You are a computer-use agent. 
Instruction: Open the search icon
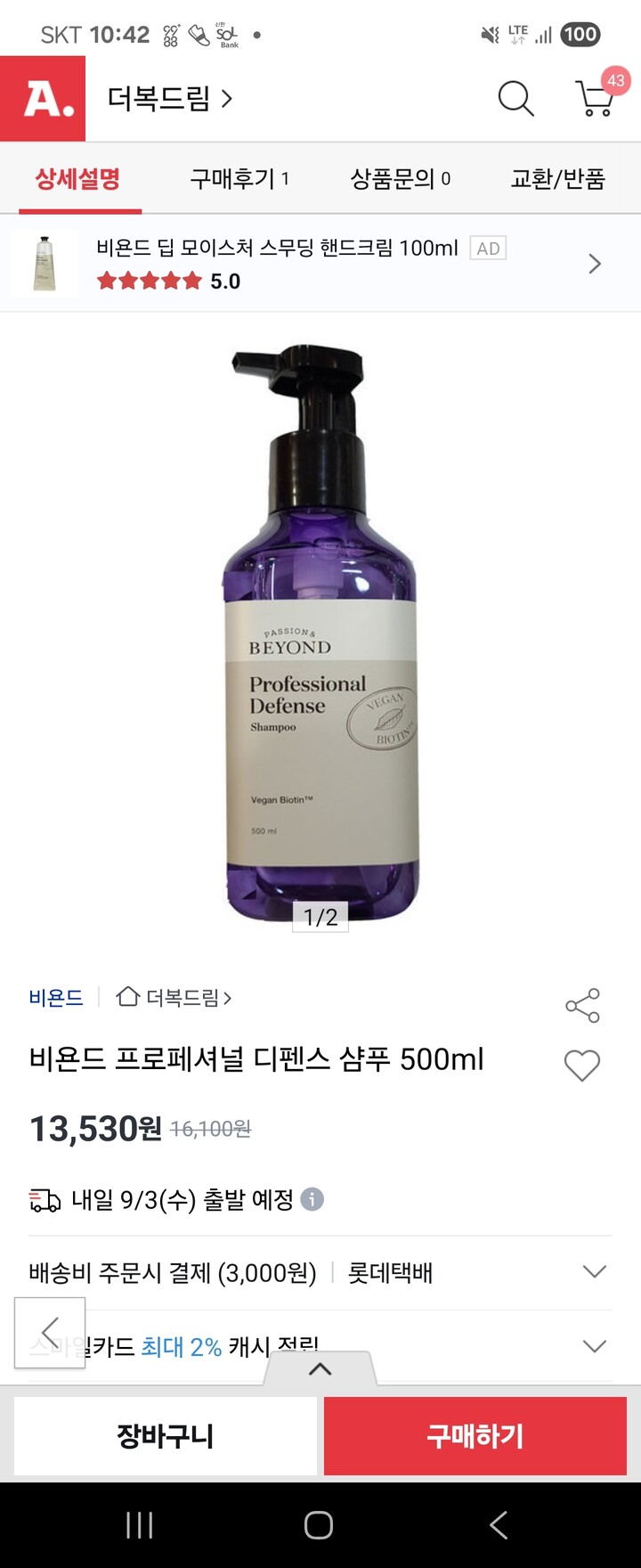[515, 100]
